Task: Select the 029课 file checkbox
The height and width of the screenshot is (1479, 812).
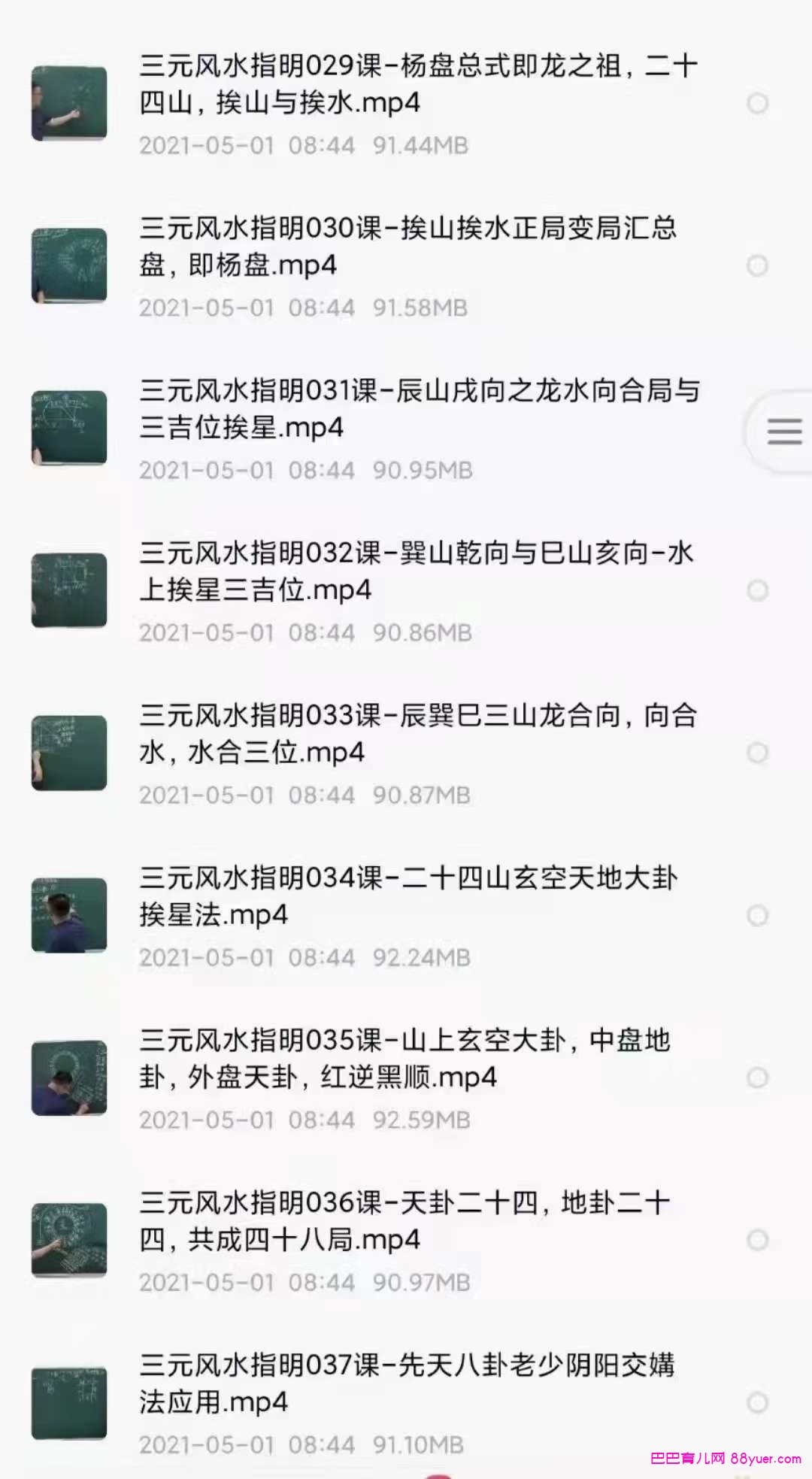Action: point(757,103)
